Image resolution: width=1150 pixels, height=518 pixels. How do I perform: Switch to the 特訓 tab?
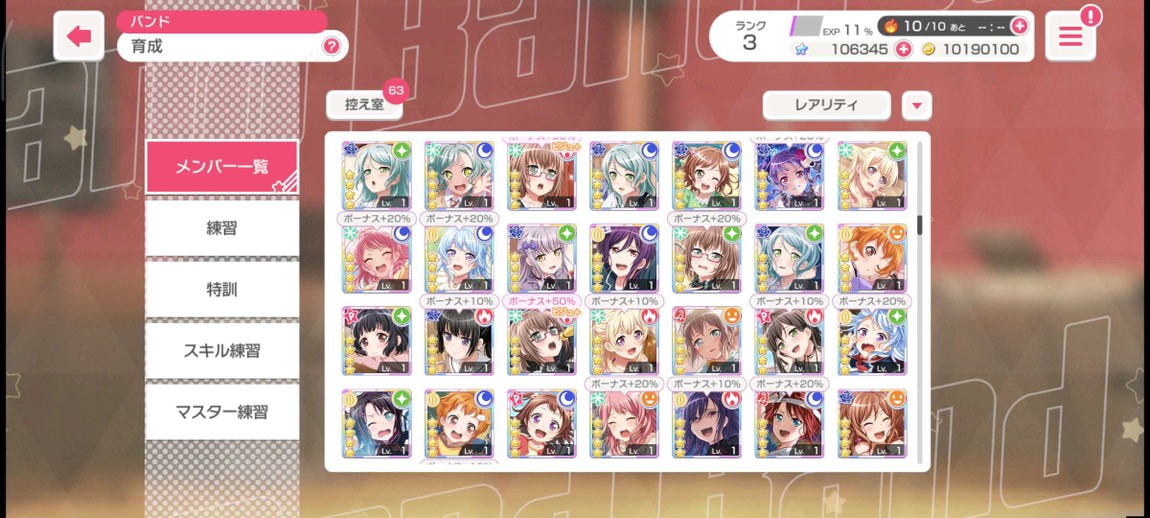pyautogui.click(x=222, y=289)
